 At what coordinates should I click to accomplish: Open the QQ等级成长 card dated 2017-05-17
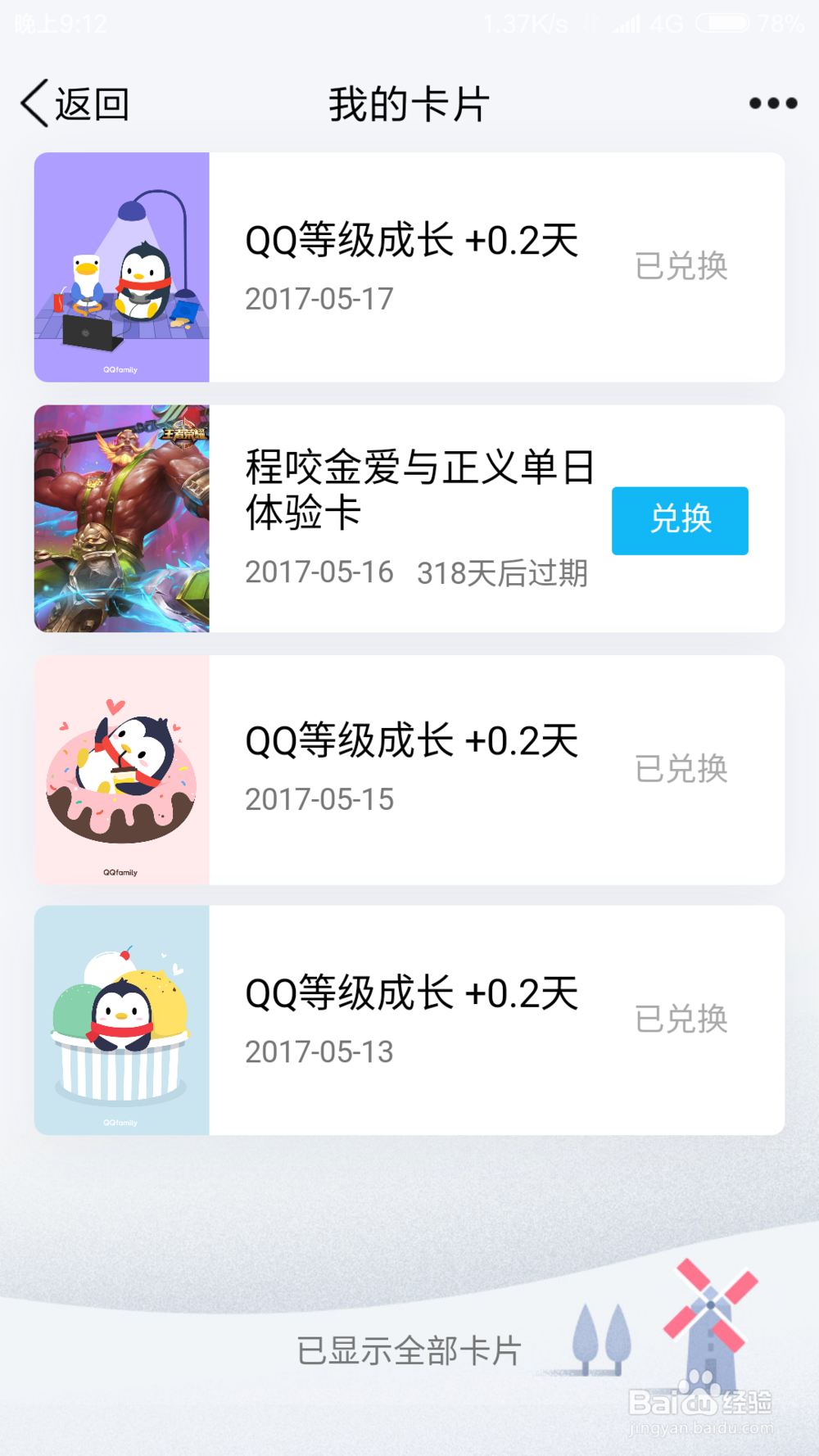(409, 267)
